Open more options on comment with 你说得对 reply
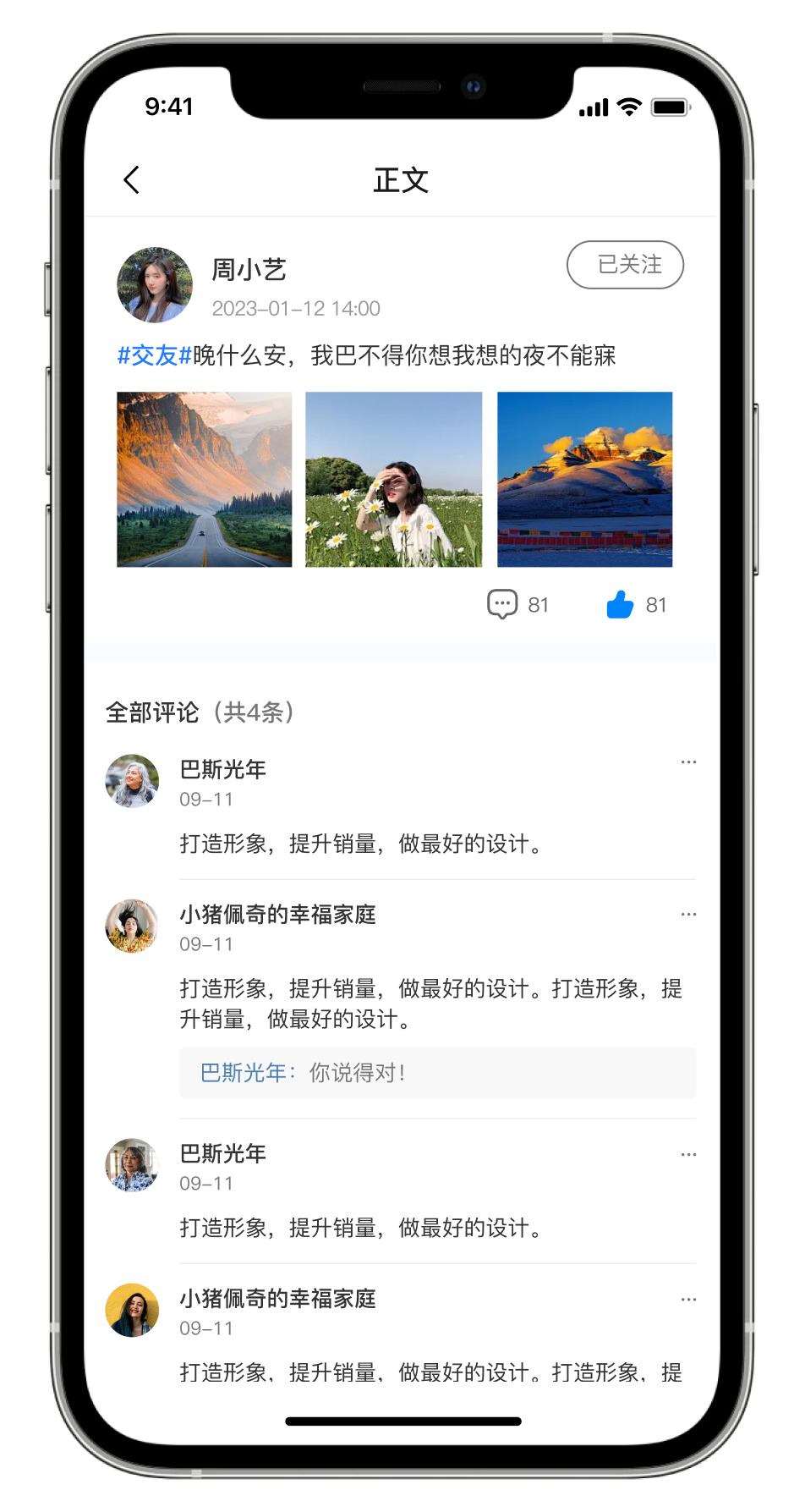The height and width of the screenshot is (1512, 805). pyautogui.click(x=688, y=915)
